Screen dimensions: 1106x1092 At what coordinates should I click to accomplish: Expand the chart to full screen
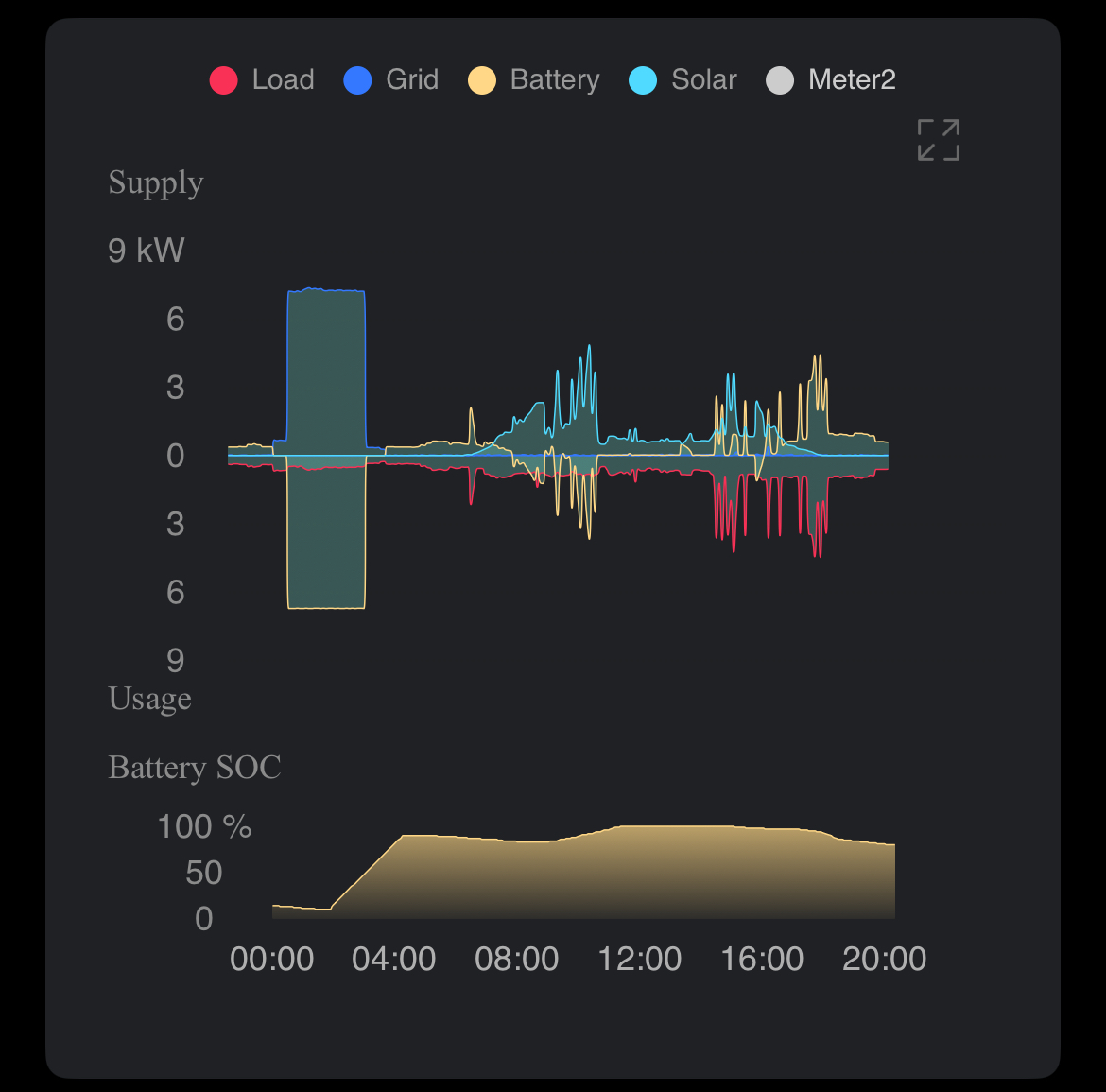938,140
